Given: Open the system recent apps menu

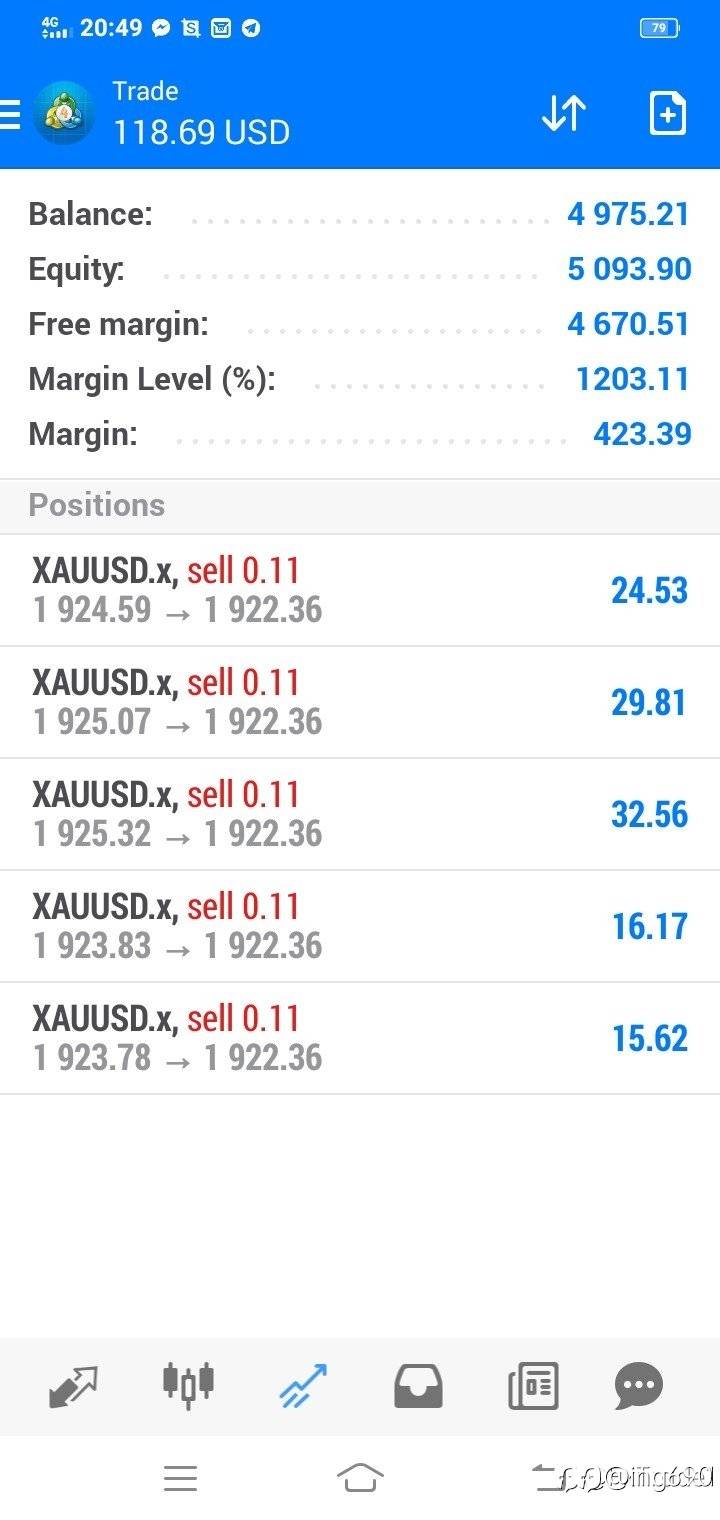Looking at the screenshot, I should pos(181,1478).
